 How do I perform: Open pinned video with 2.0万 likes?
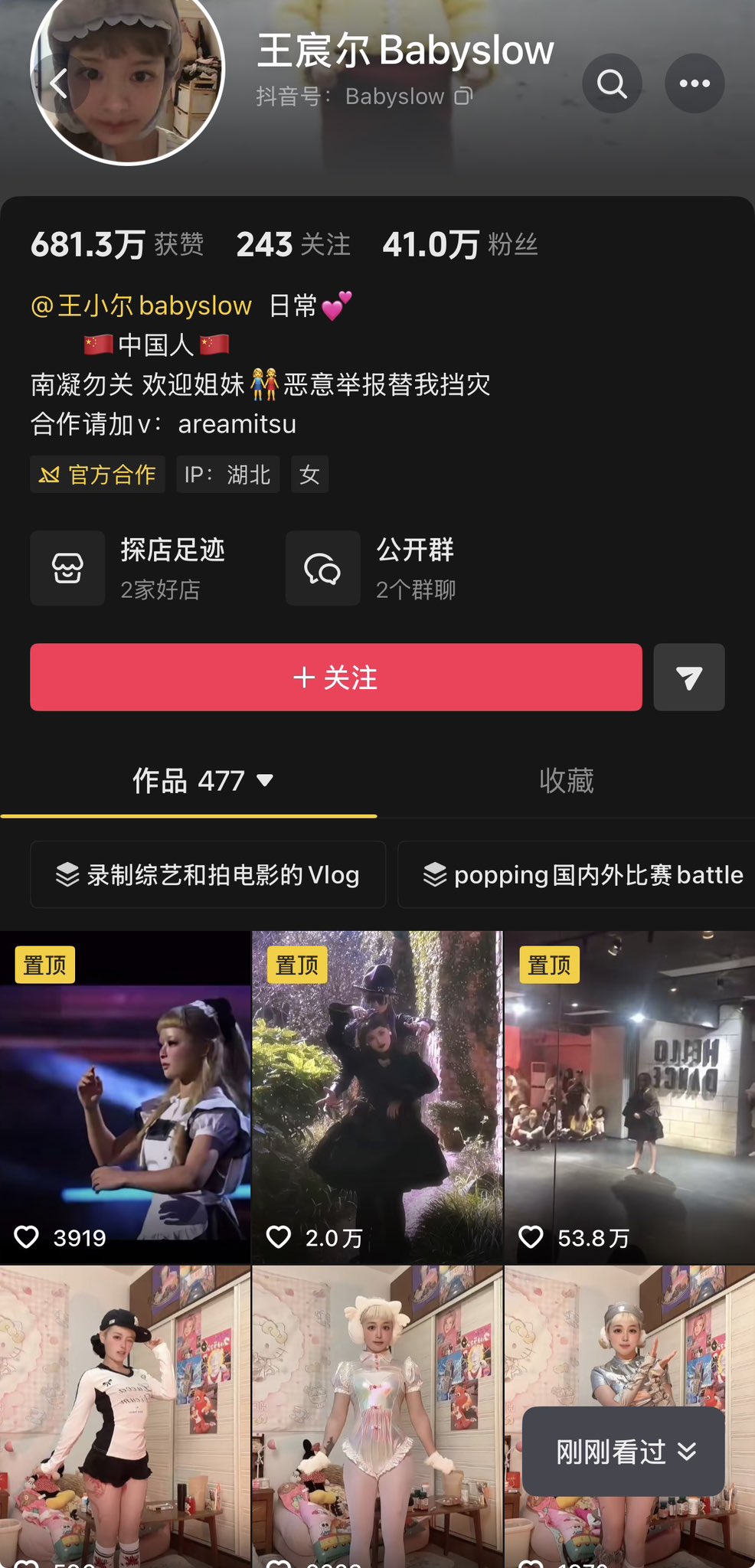(x=377, y=1096)
